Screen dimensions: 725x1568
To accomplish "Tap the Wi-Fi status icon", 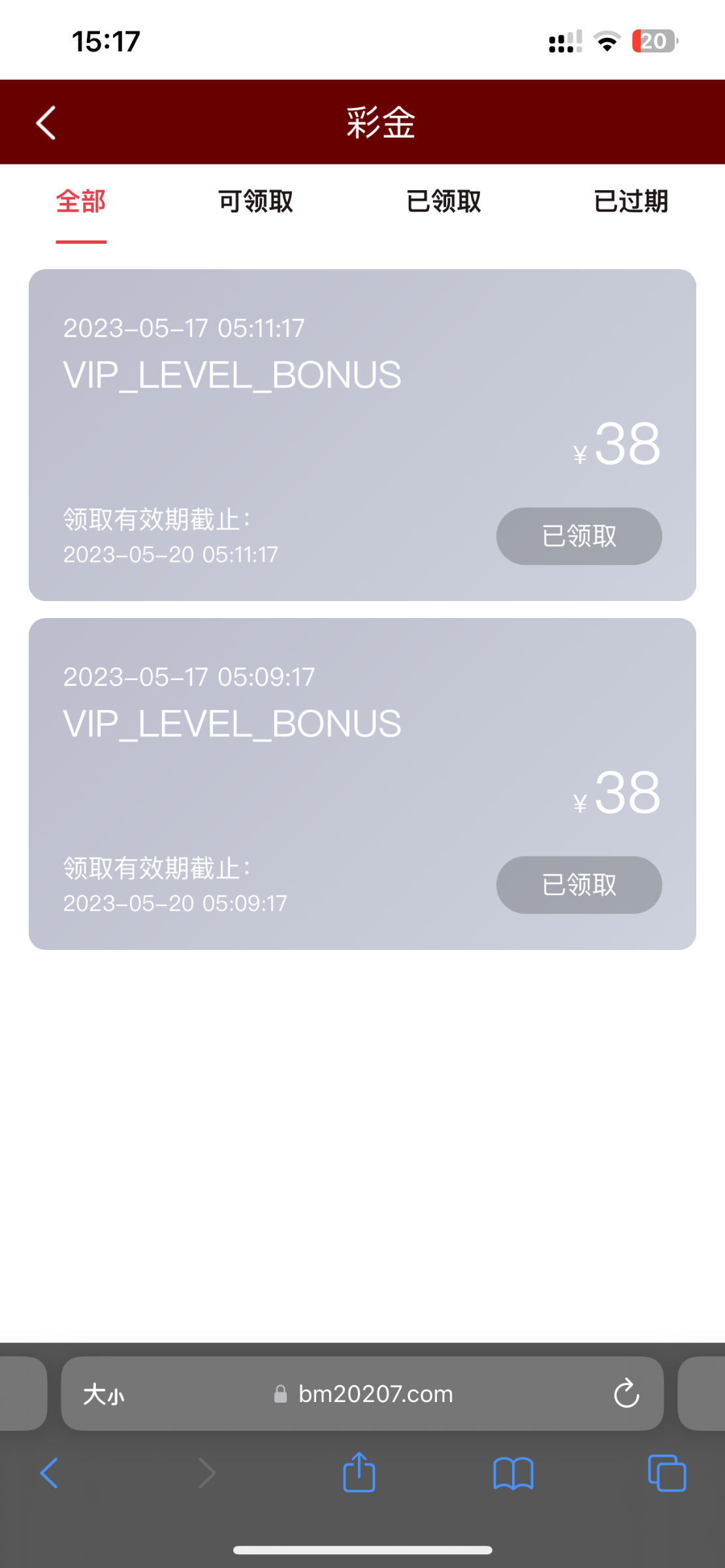I will pyautogui.click(x=605, y=41).
